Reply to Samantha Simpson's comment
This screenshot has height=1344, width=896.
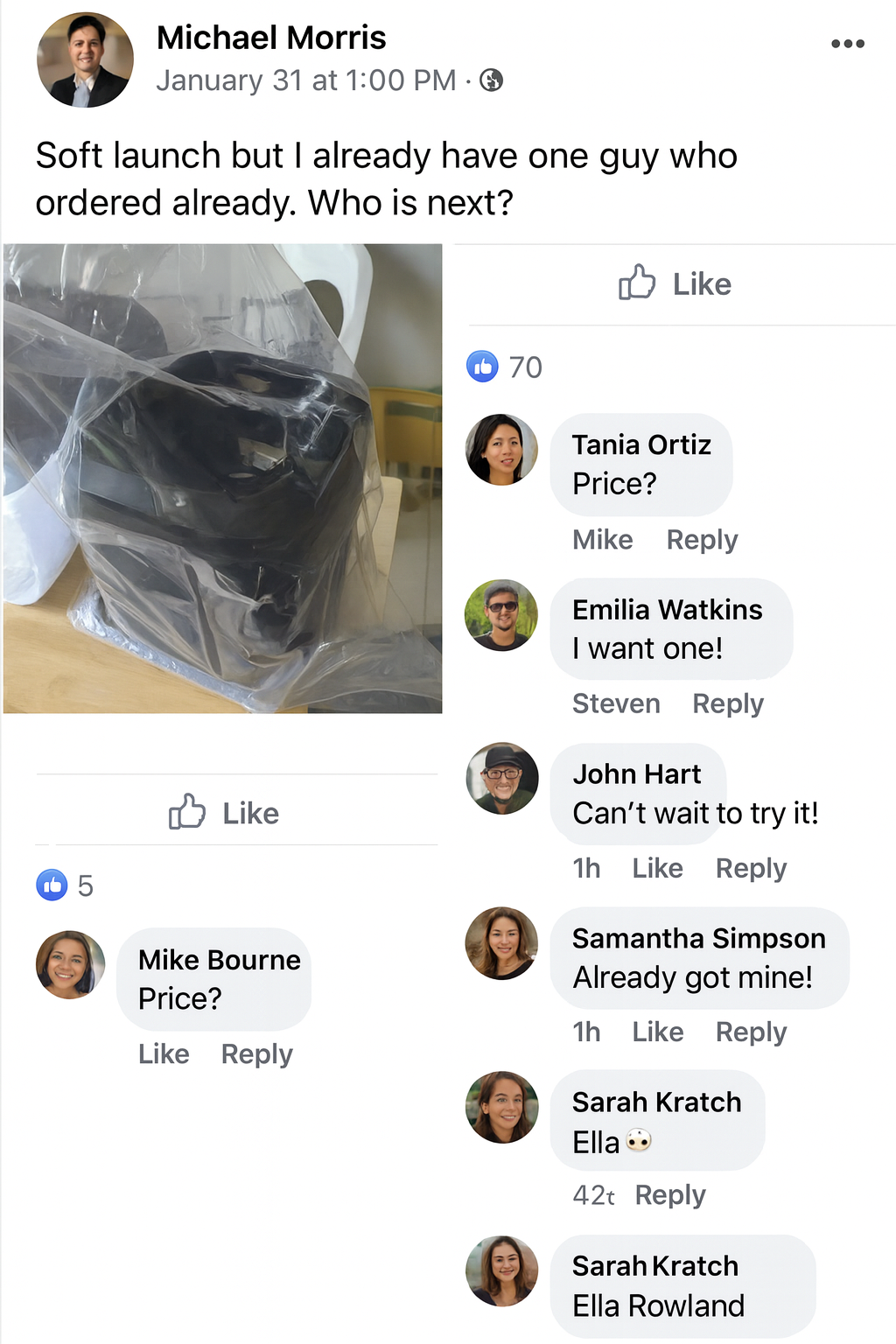(751, 1032)
